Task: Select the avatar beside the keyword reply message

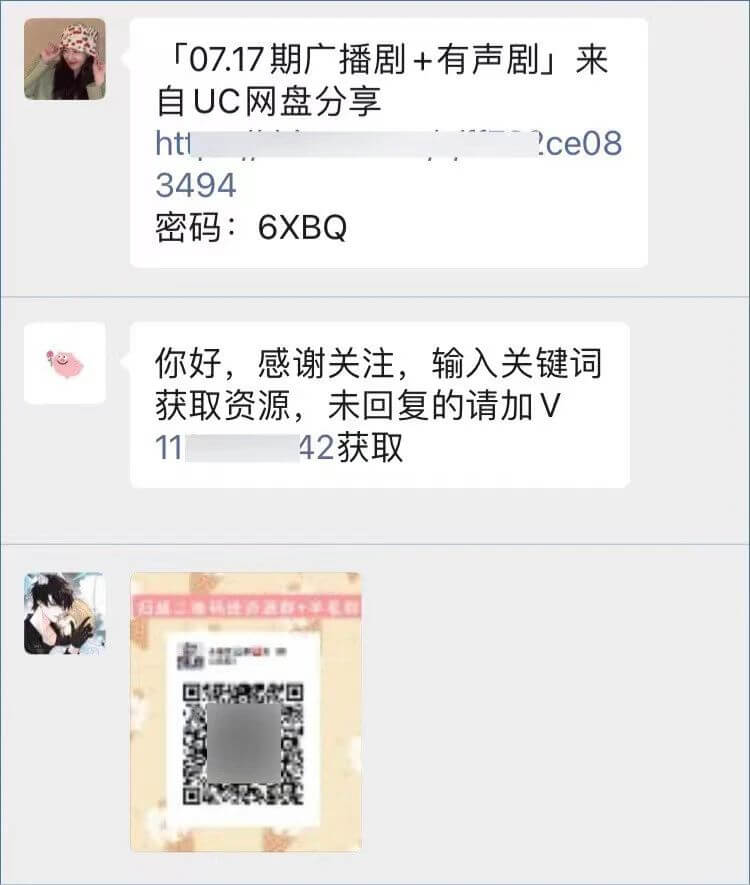Action: coord(64,364)
